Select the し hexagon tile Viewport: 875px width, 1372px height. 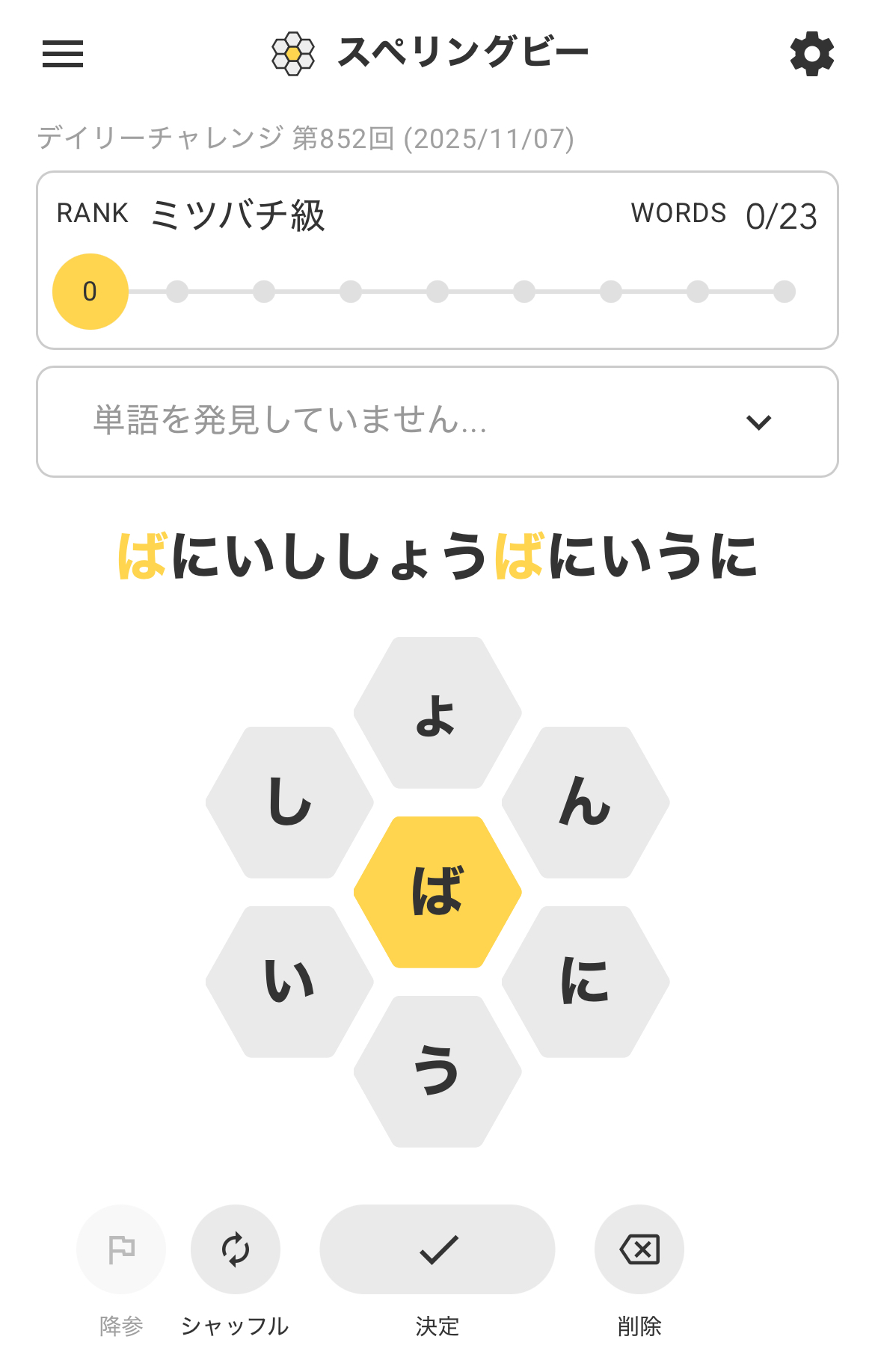[x=289, y=802]
